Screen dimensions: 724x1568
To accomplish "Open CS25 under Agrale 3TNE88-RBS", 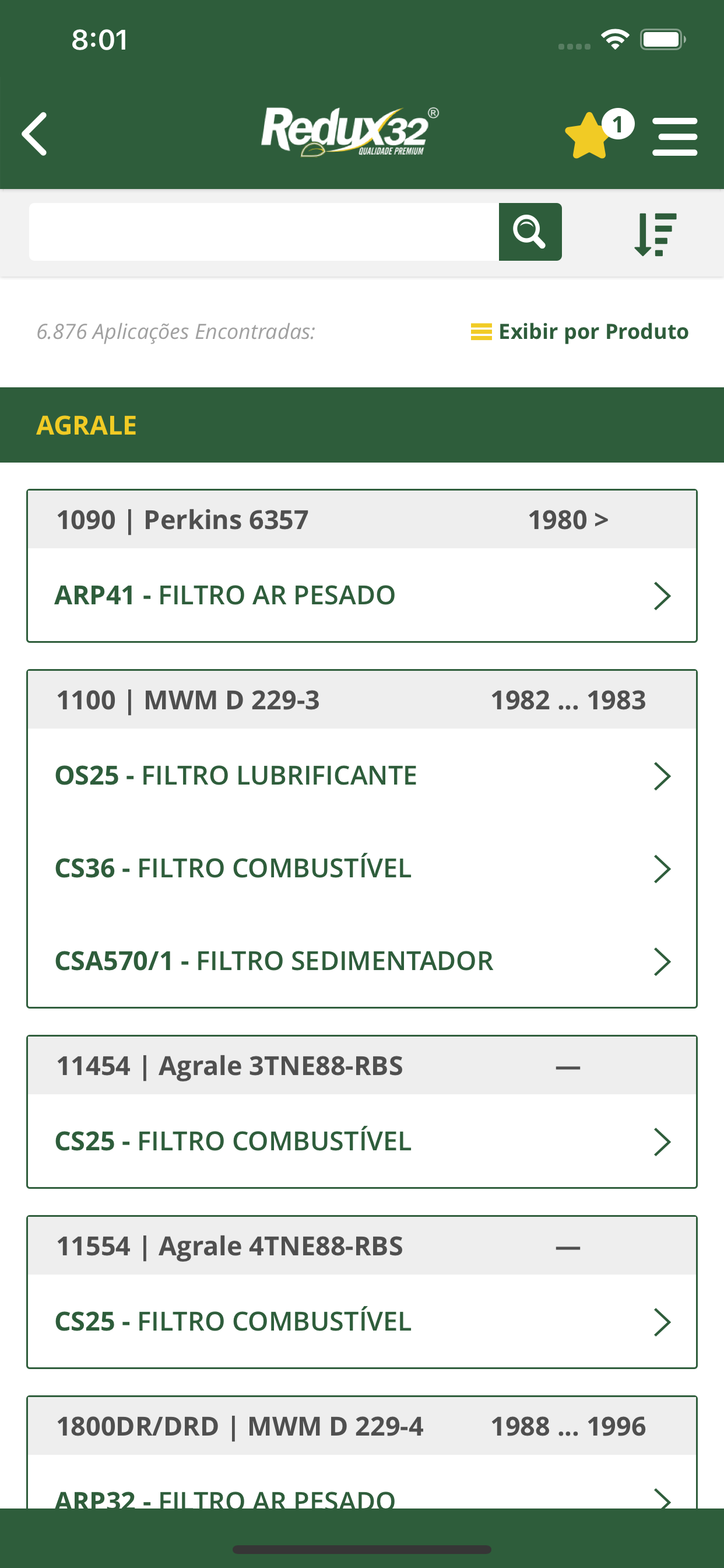I will coord(362,1140).
